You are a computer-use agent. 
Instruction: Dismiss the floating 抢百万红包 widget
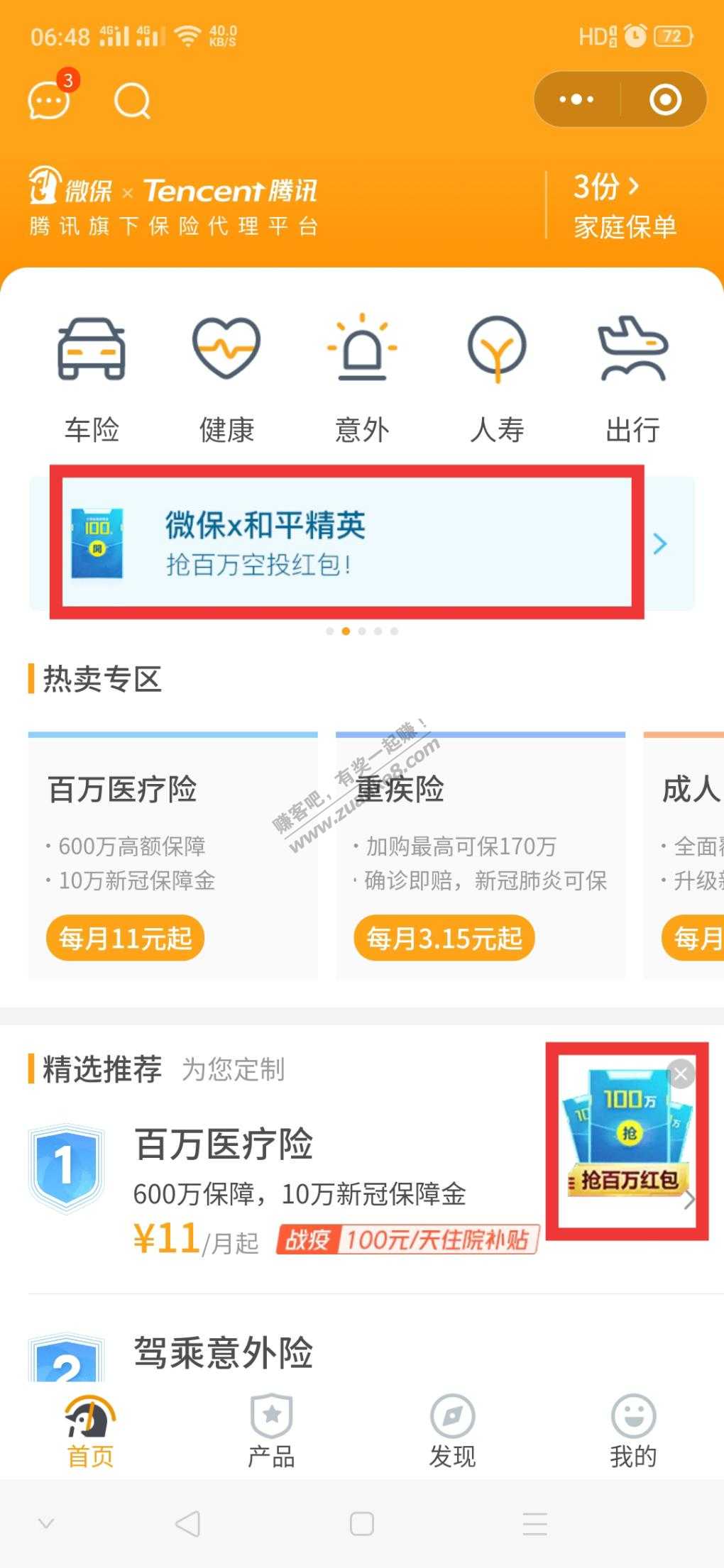[681, 1074]
